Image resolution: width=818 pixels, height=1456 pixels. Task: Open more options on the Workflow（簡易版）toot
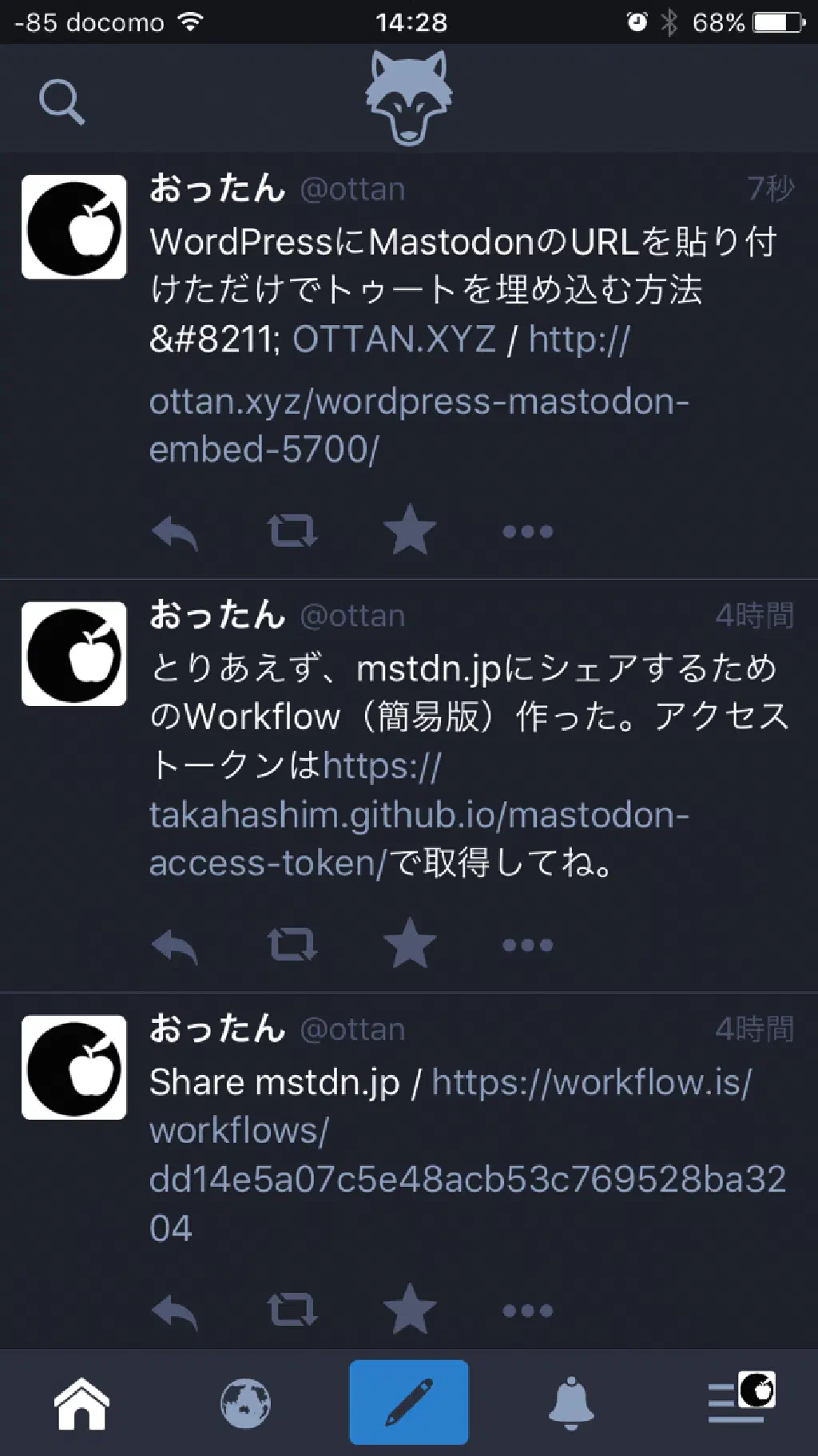tap(527, 946)
